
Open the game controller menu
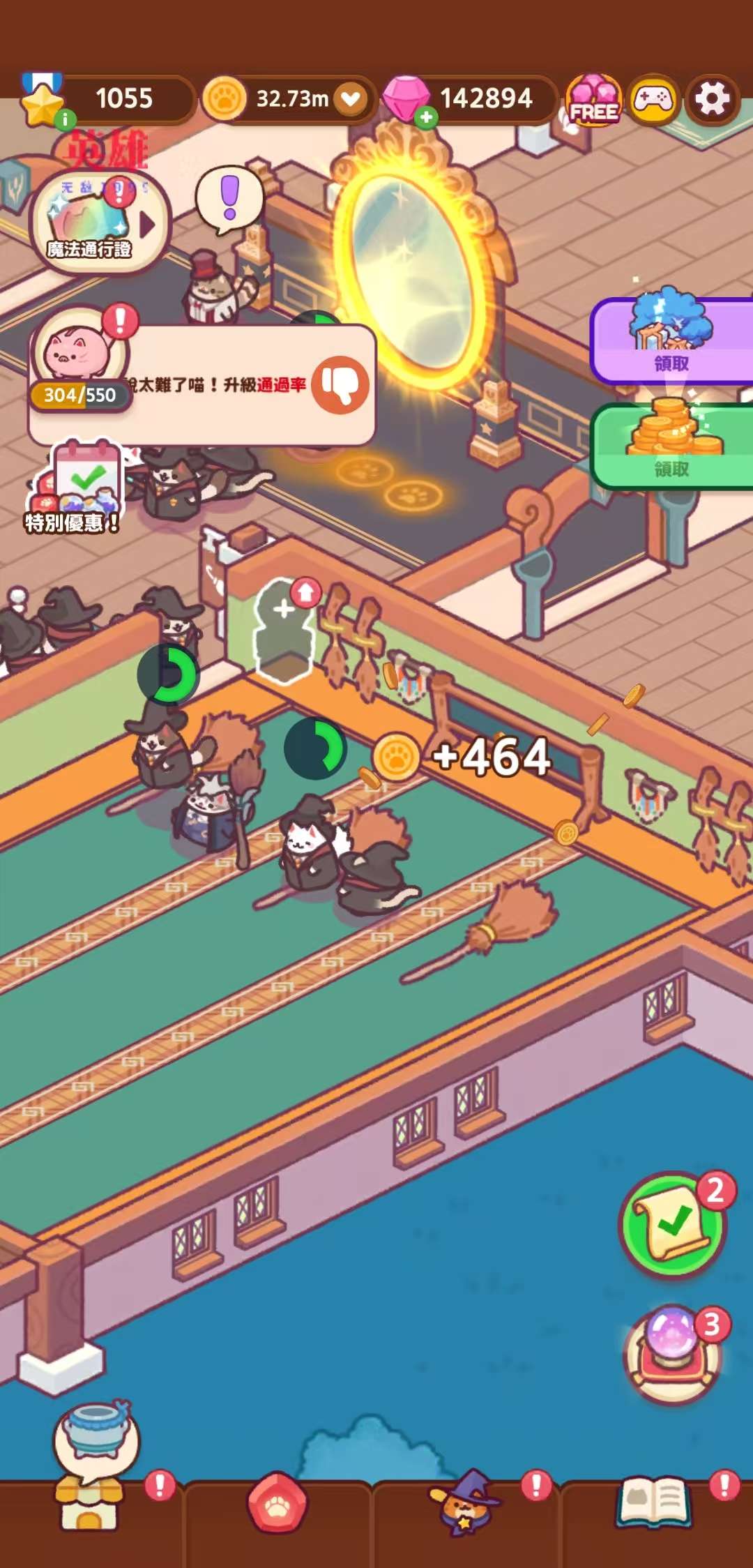click(653, 99)
